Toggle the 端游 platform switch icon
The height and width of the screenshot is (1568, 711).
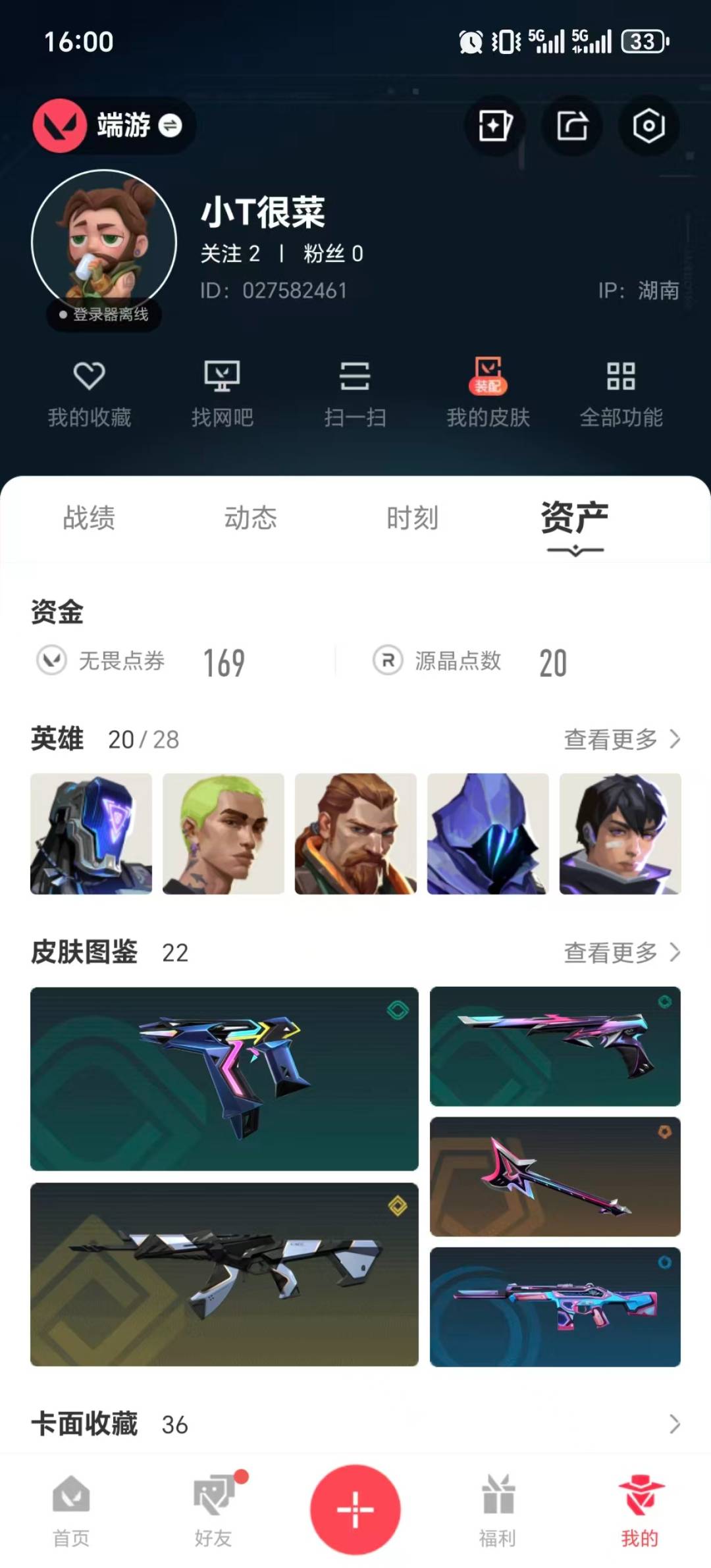point(171,126)
